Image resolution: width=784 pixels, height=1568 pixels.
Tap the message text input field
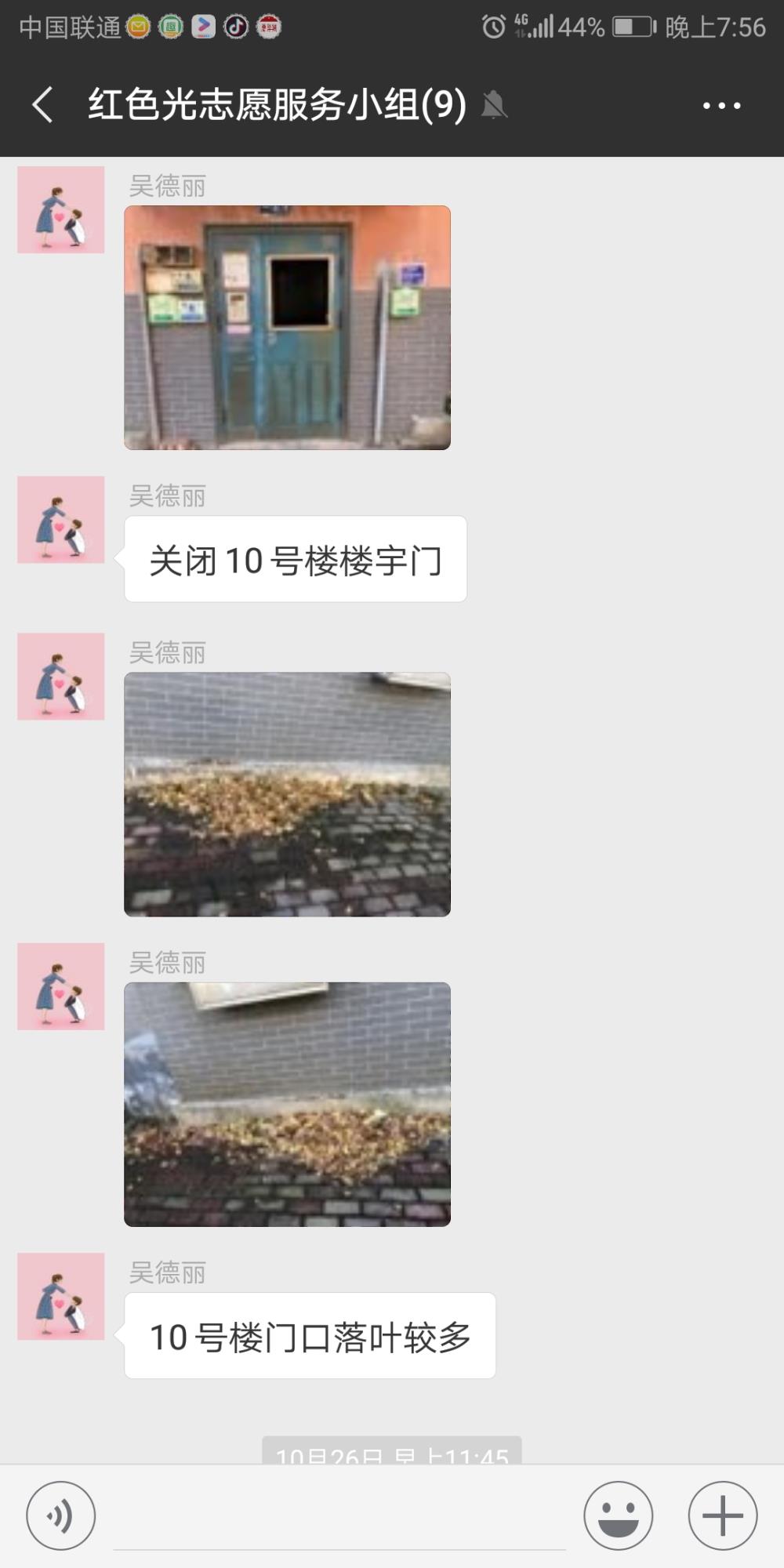tap(339, 1517)
